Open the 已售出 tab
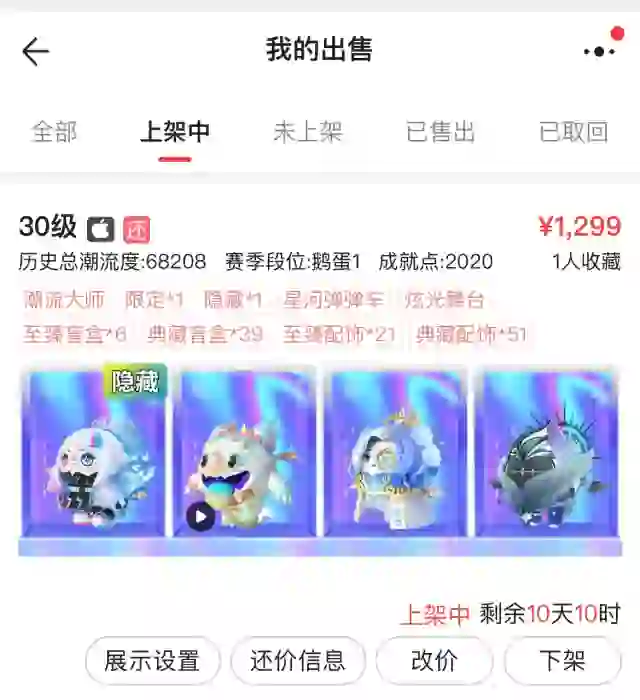This screenshot has height=700, width=640. pyautogui.click(x=440, y=132)
